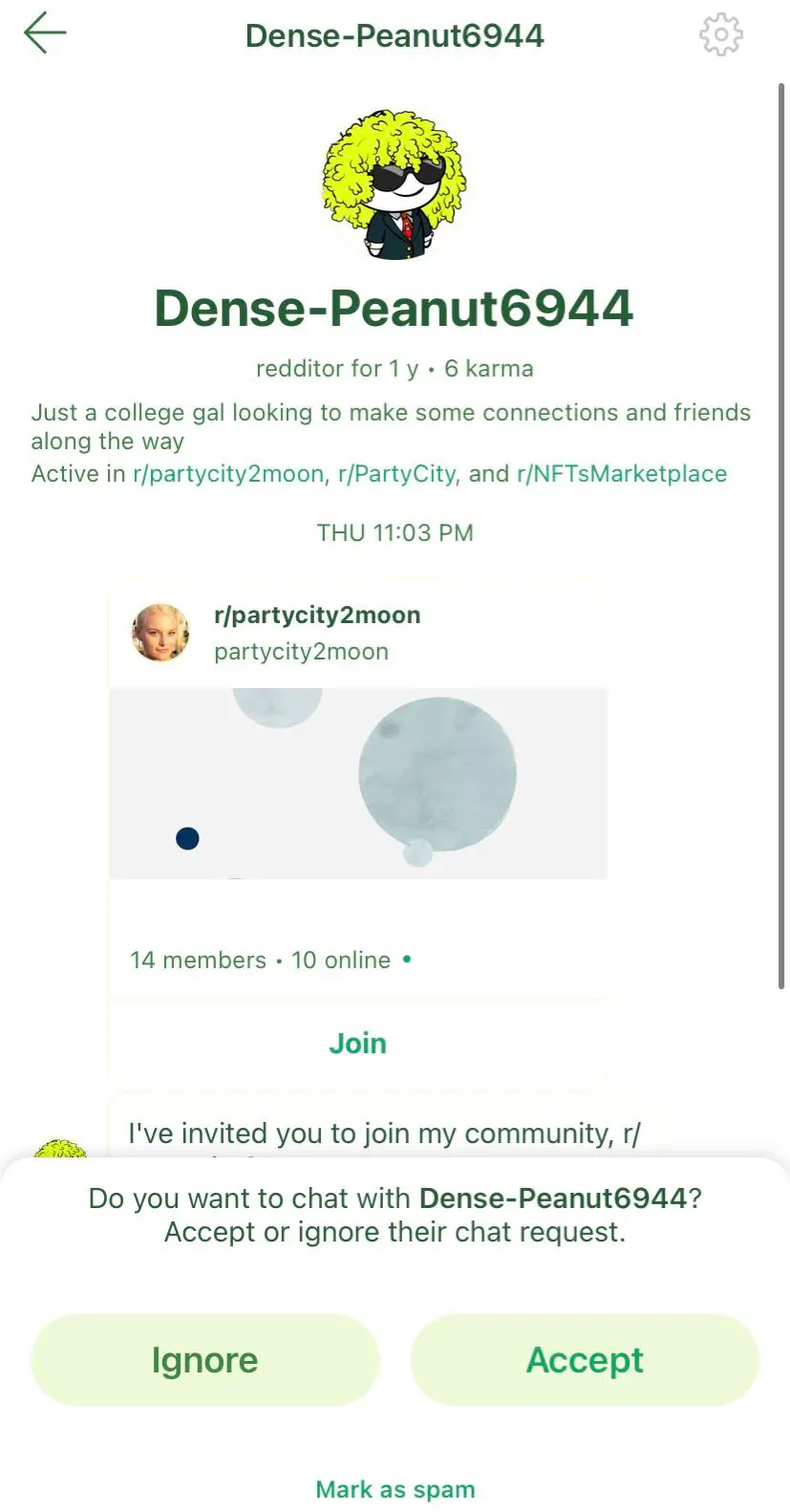Click the back arrow to return
The image size is (790, 1512).
(45, 32)
